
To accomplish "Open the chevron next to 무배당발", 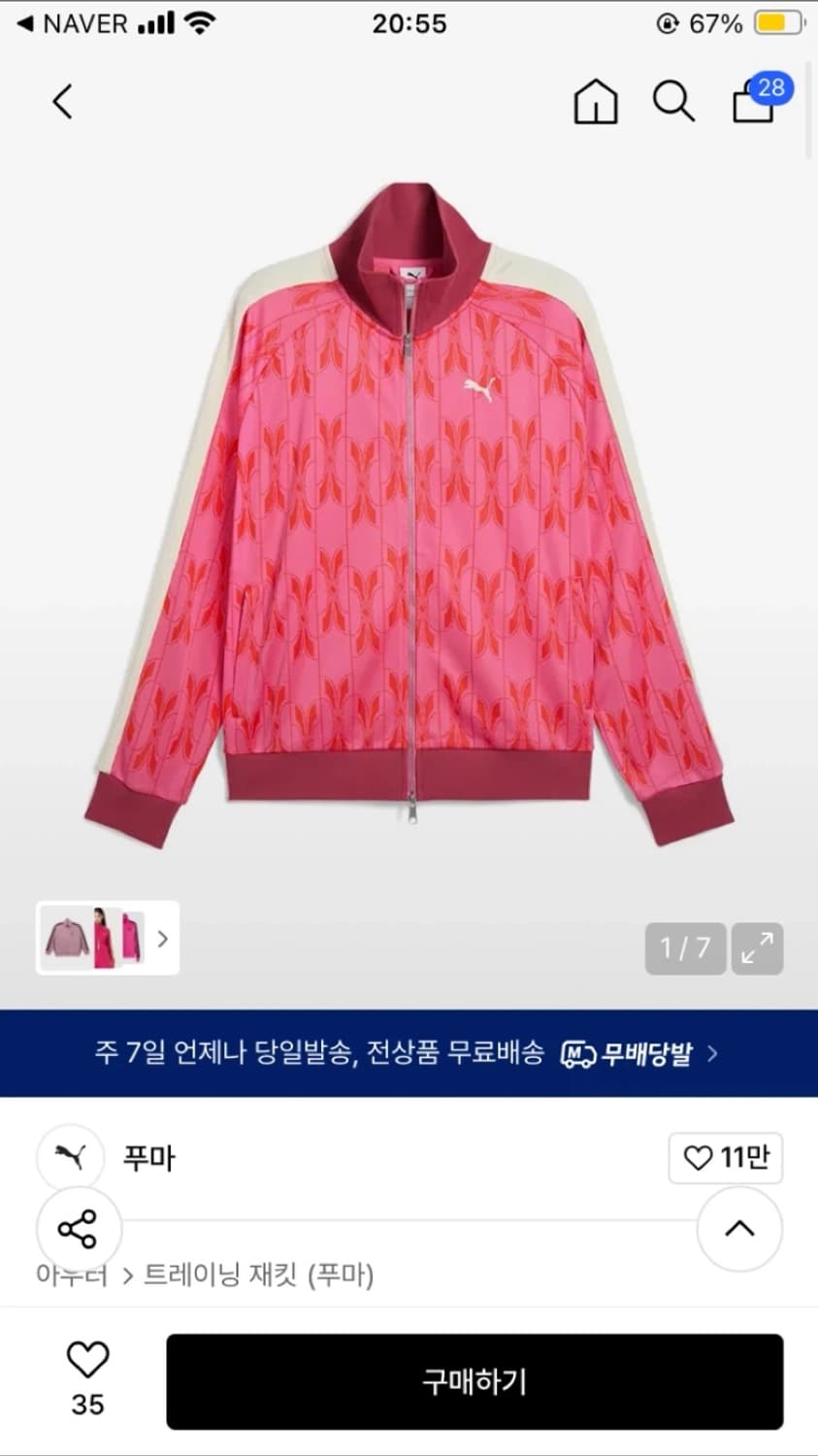I will (709, 1054).
